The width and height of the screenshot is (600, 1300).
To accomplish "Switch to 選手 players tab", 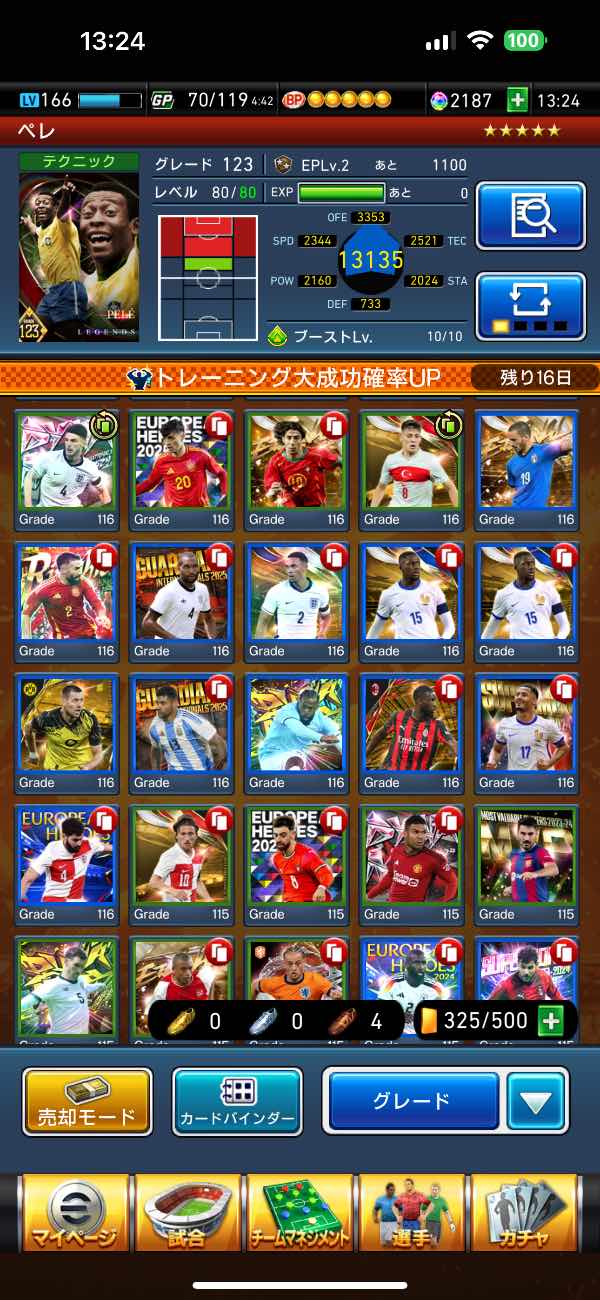I will click(410, 1211).
